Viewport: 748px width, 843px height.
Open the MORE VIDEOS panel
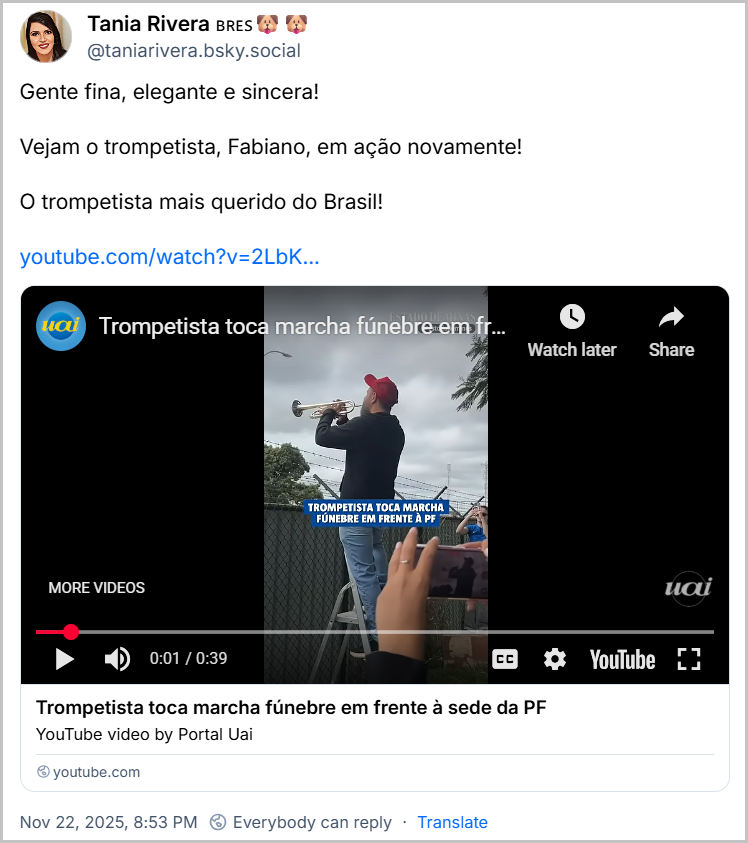(96, 588)
